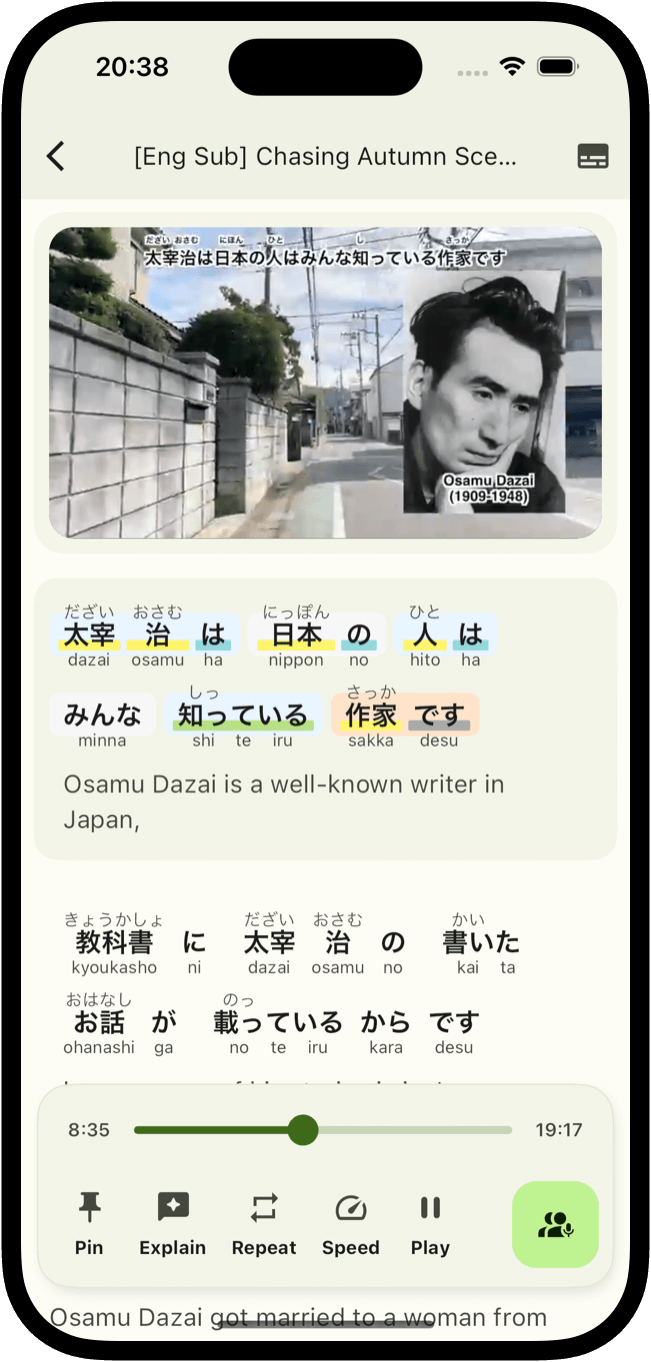Open the subtitles options icon
This screenshot has width=651, height=1362.
coord(593,156)
